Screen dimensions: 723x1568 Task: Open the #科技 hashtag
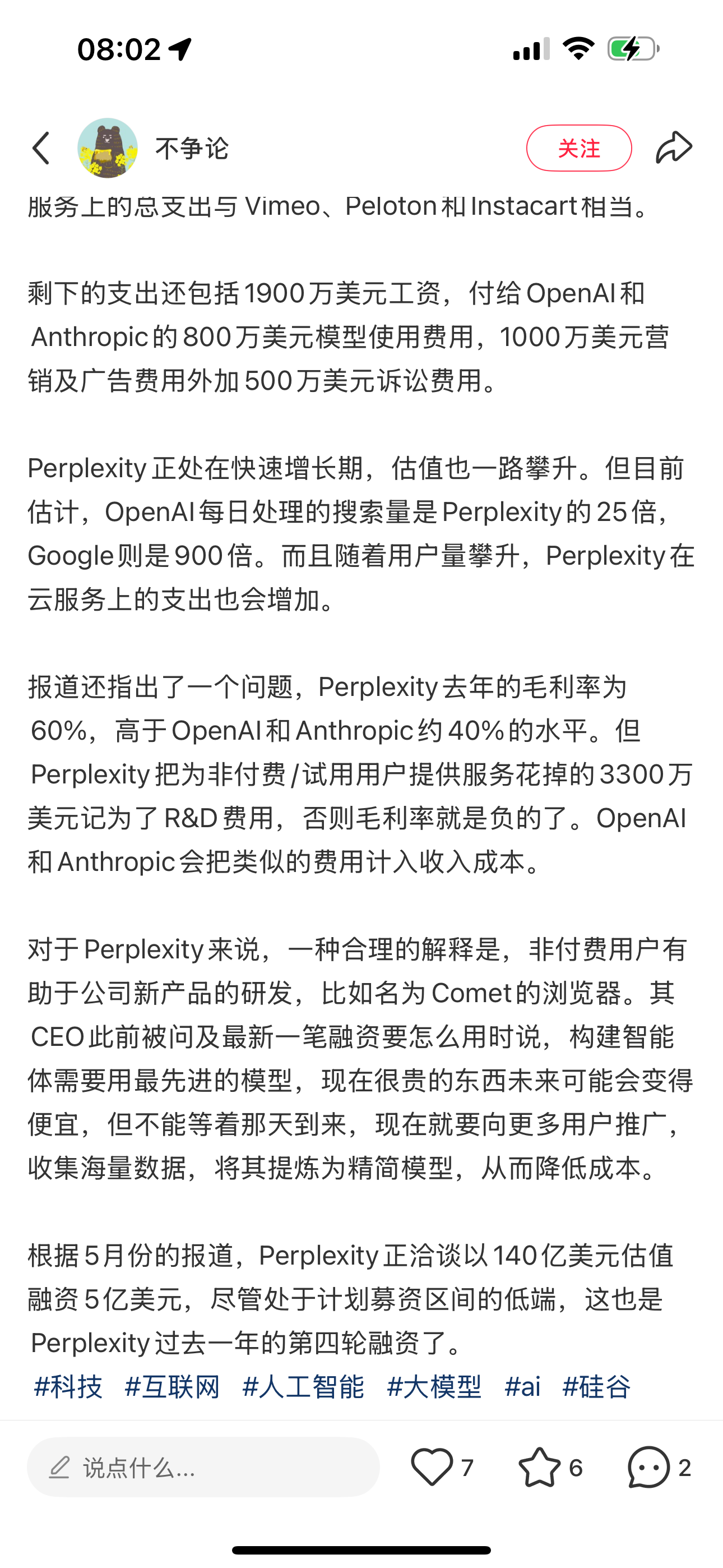(68, 1387)
